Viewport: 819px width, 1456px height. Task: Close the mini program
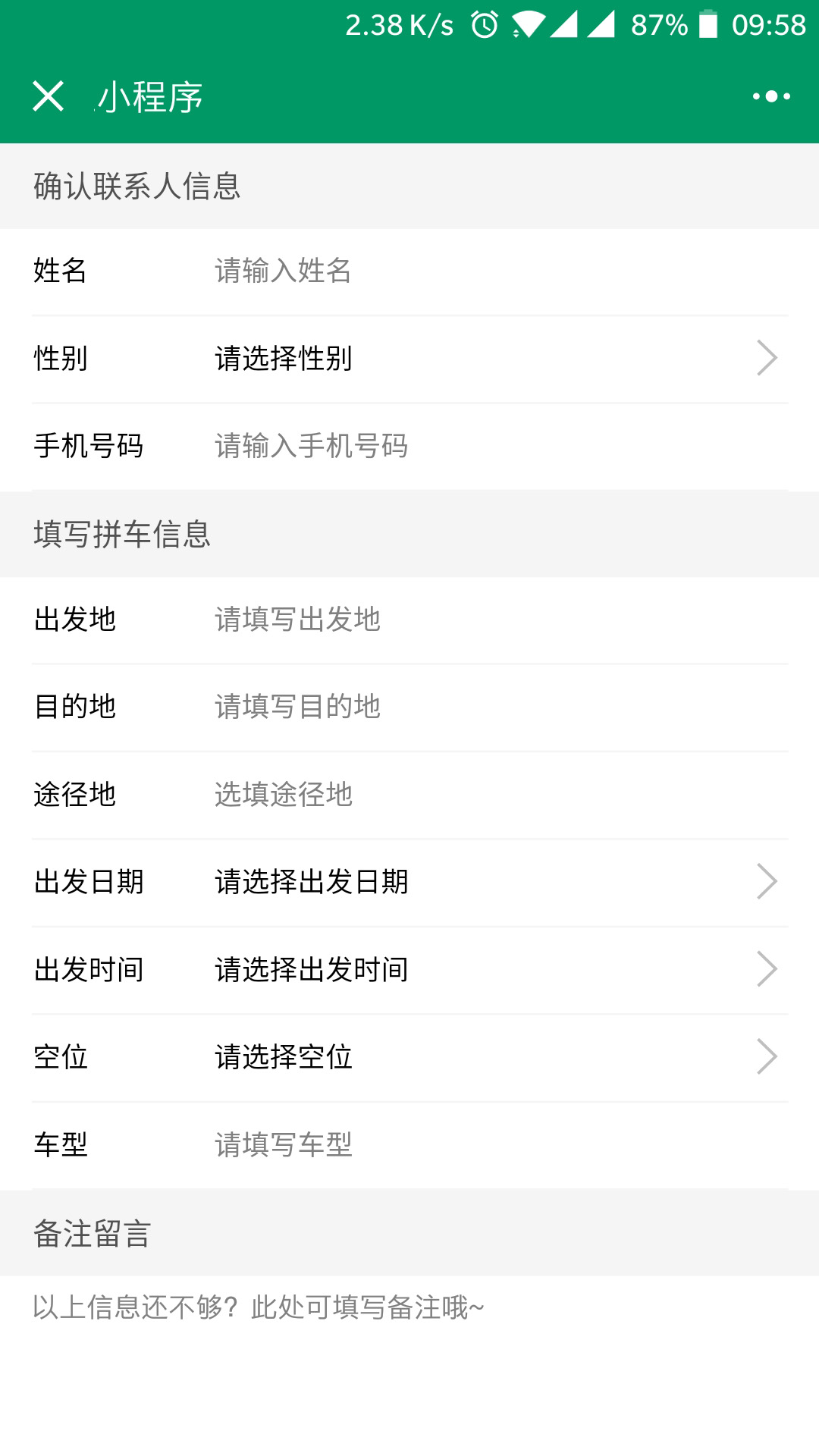pyautogui.click(x=48, y=96)
